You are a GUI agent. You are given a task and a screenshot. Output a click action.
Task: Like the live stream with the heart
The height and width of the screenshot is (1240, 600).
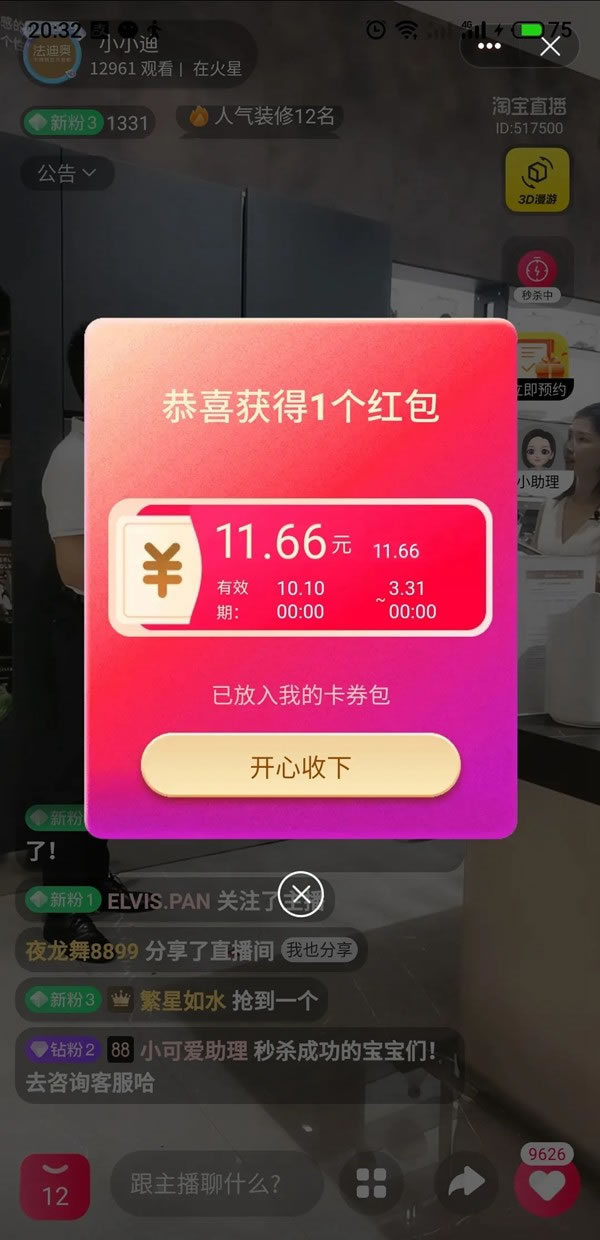coord(547,1185)
